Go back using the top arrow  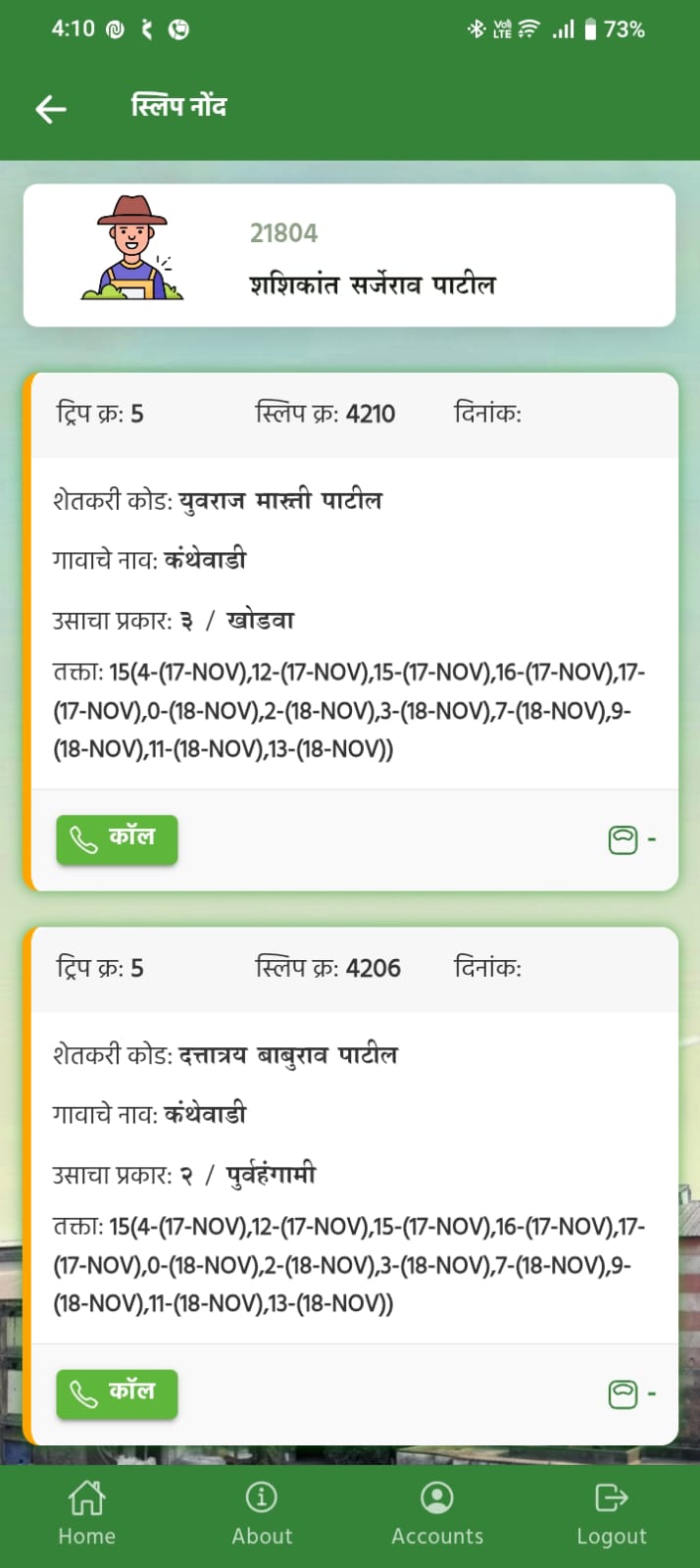[51, 108]
